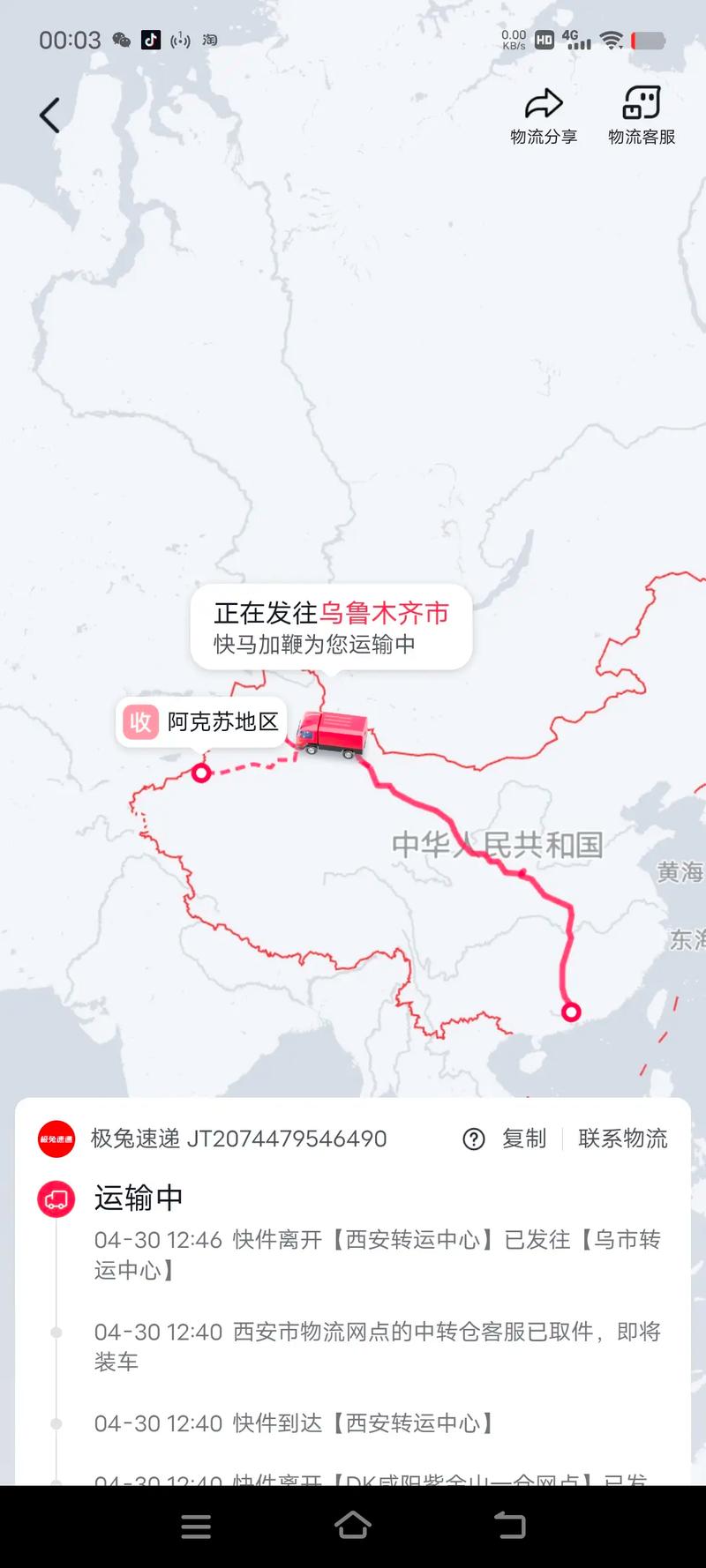
Task: Tap the 04-30 12:46 西安转运中心 tracking entry
Action: (x=353, y=1253)
